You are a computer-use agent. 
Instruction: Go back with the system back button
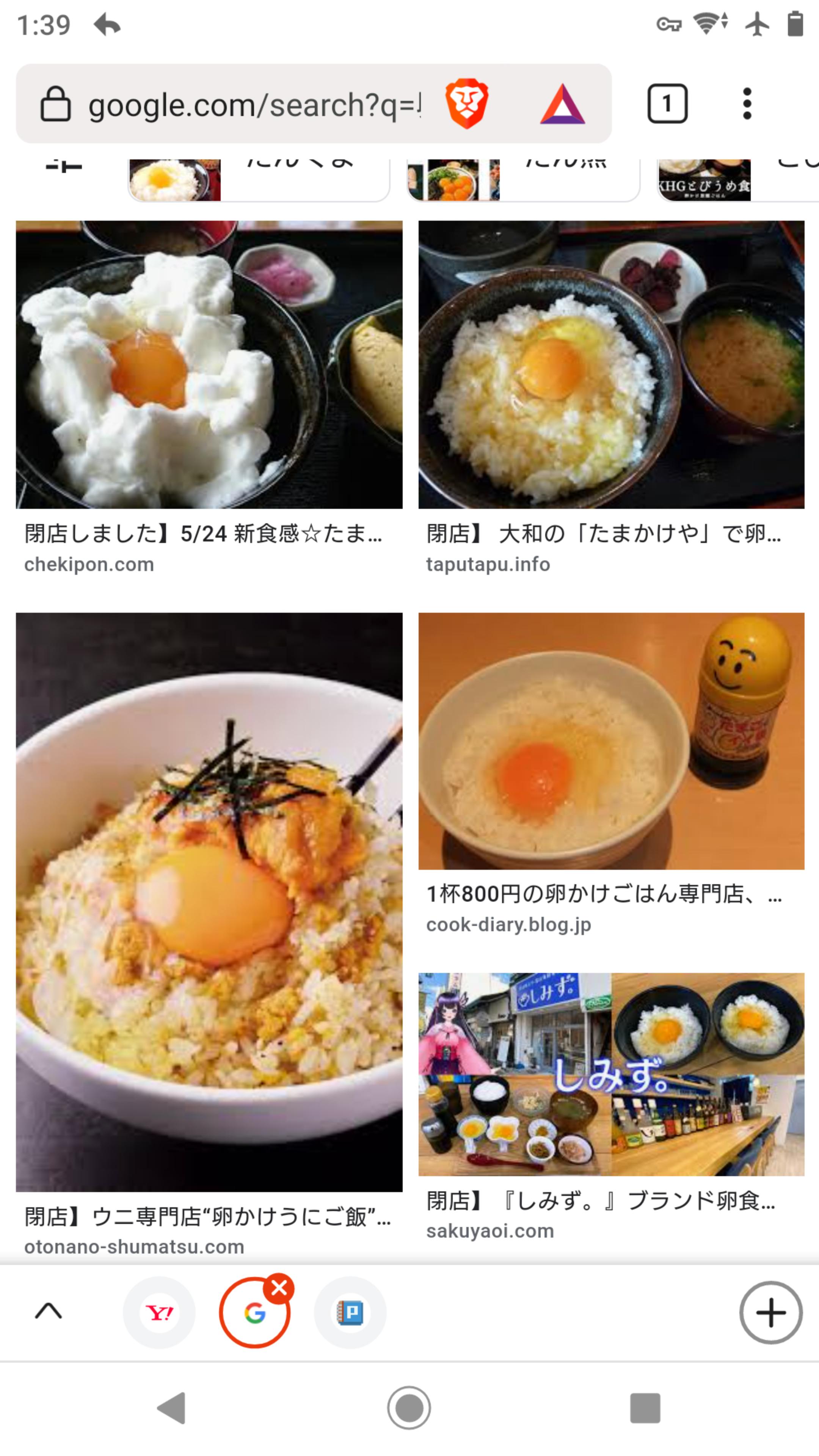172,1407
